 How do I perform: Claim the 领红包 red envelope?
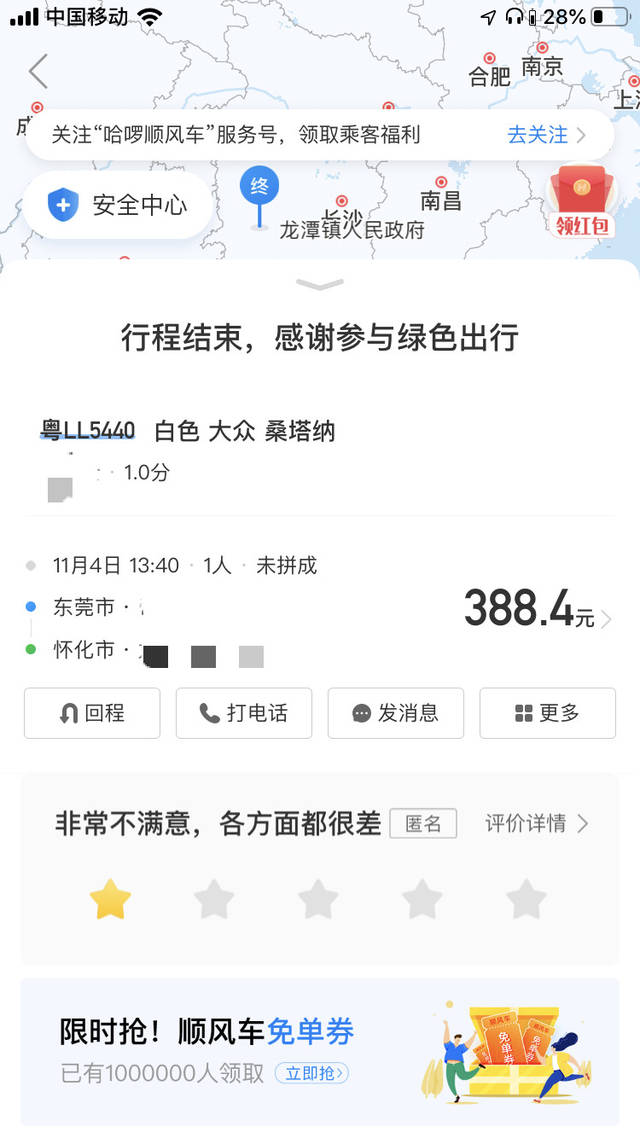click(x=581, y=203)
